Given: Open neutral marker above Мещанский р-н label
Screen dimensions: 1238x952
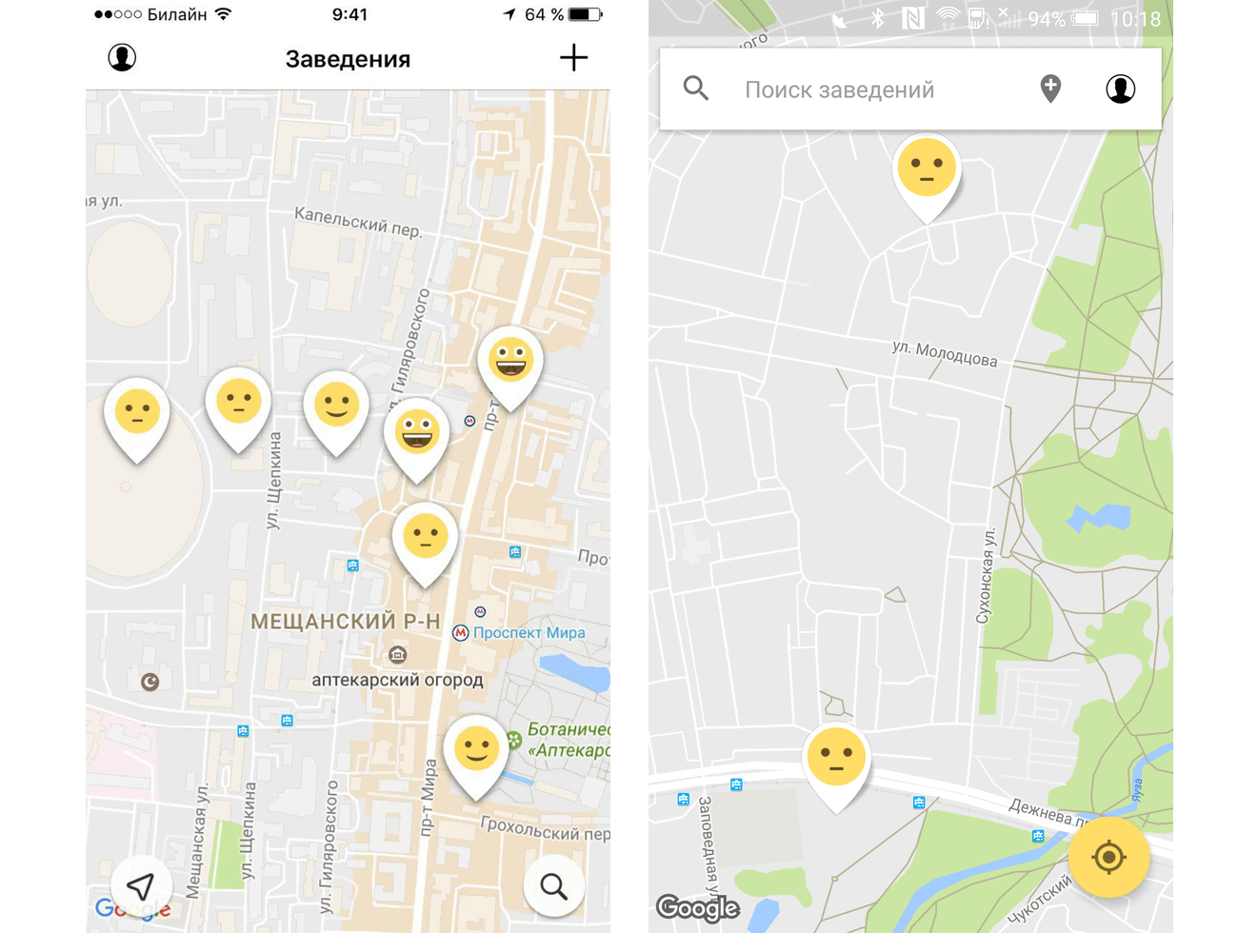Looking at the screenshot, I should coord(425,537).
